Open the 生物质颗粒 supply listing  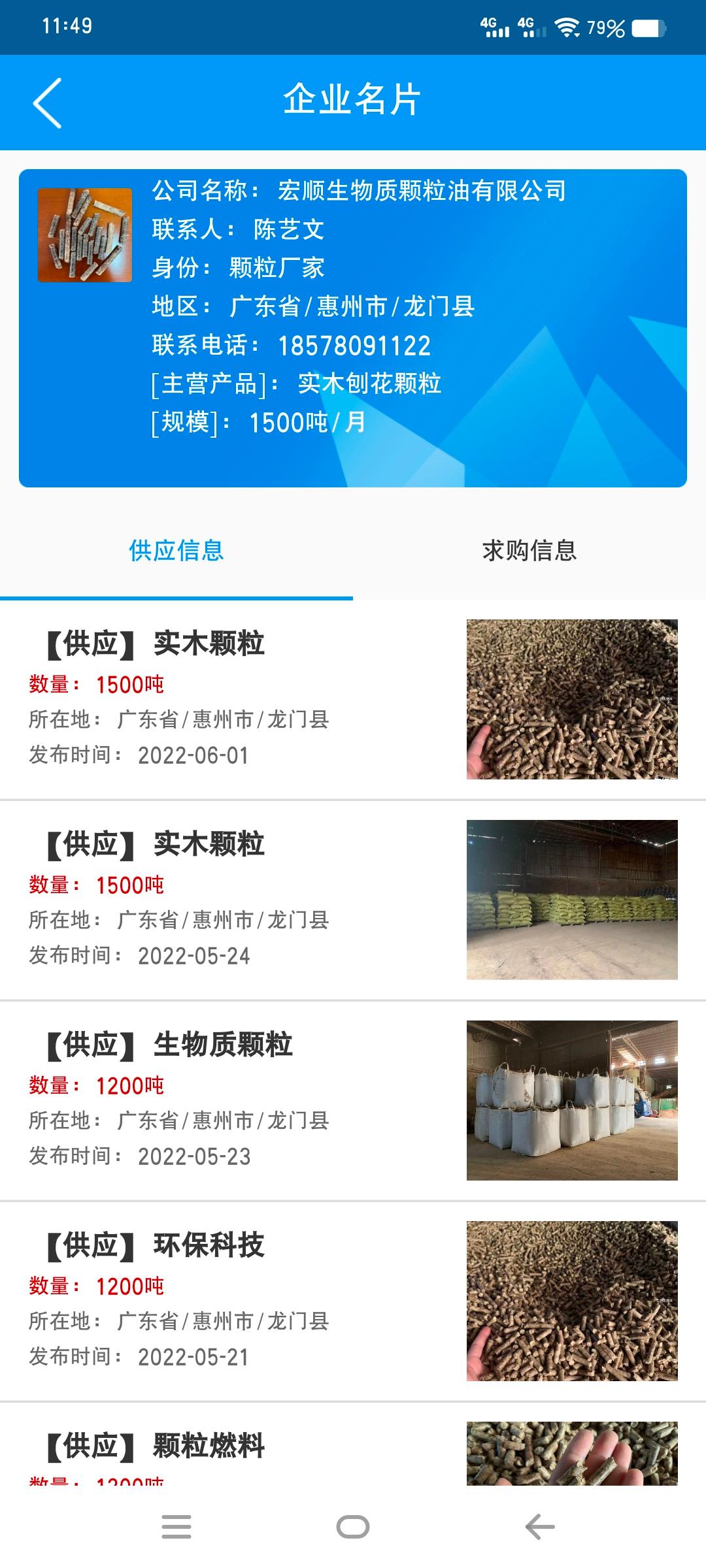(353, 1100)
